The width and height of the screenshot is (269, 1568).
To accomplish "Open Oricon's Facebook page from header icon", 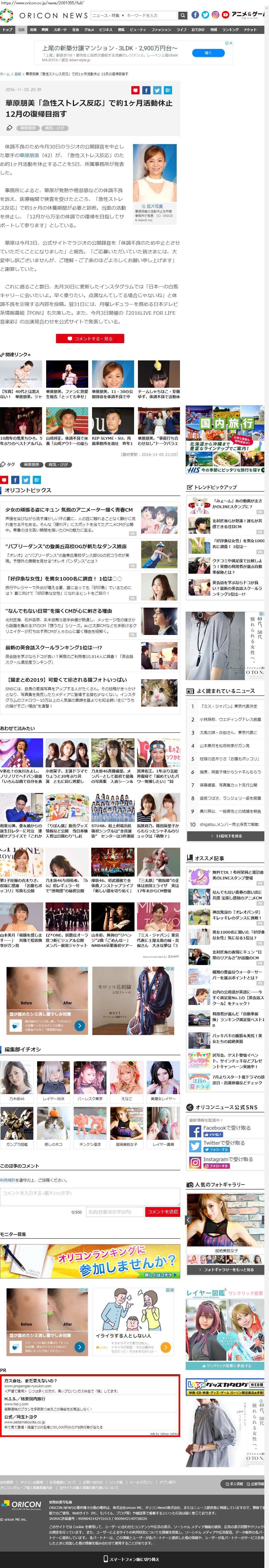I will pos(196,15).
